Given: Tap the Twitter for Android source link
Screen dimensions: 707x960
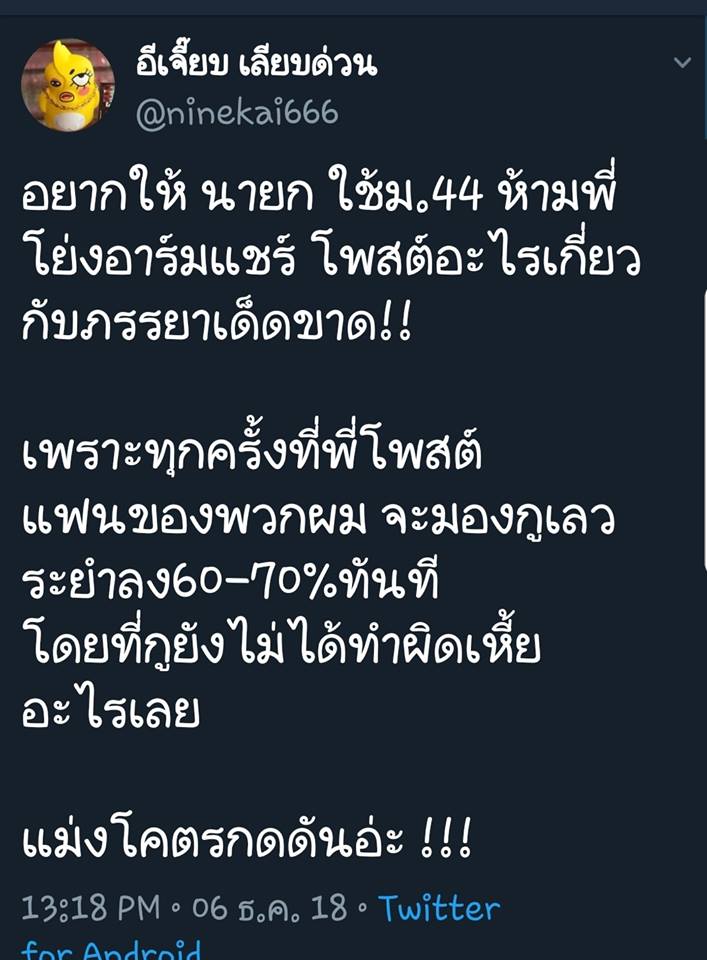Looking at the screenshot, I should pos(438,909).
